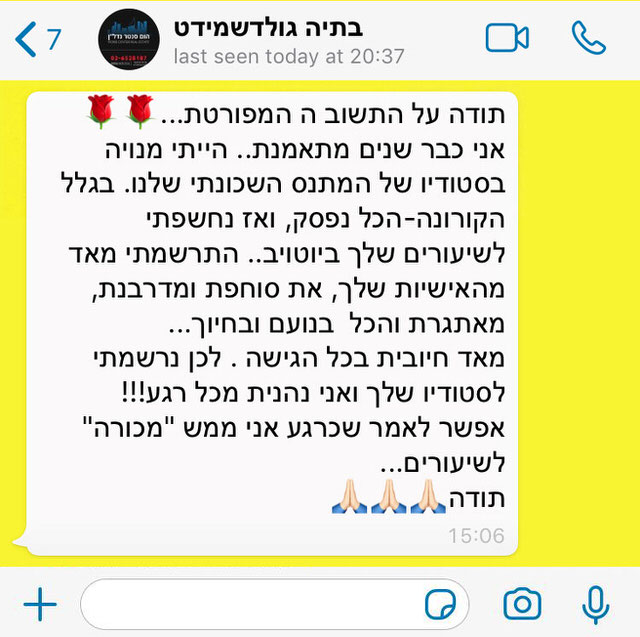This screenshot has height=637, width=640.
Task: Go back to the chats list
Action: point(37,40)
